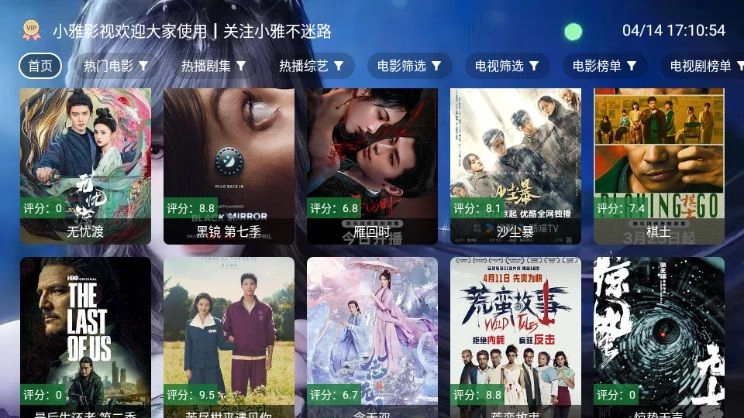
Task: Open the 热门电影 category
Action: point(116,66)
